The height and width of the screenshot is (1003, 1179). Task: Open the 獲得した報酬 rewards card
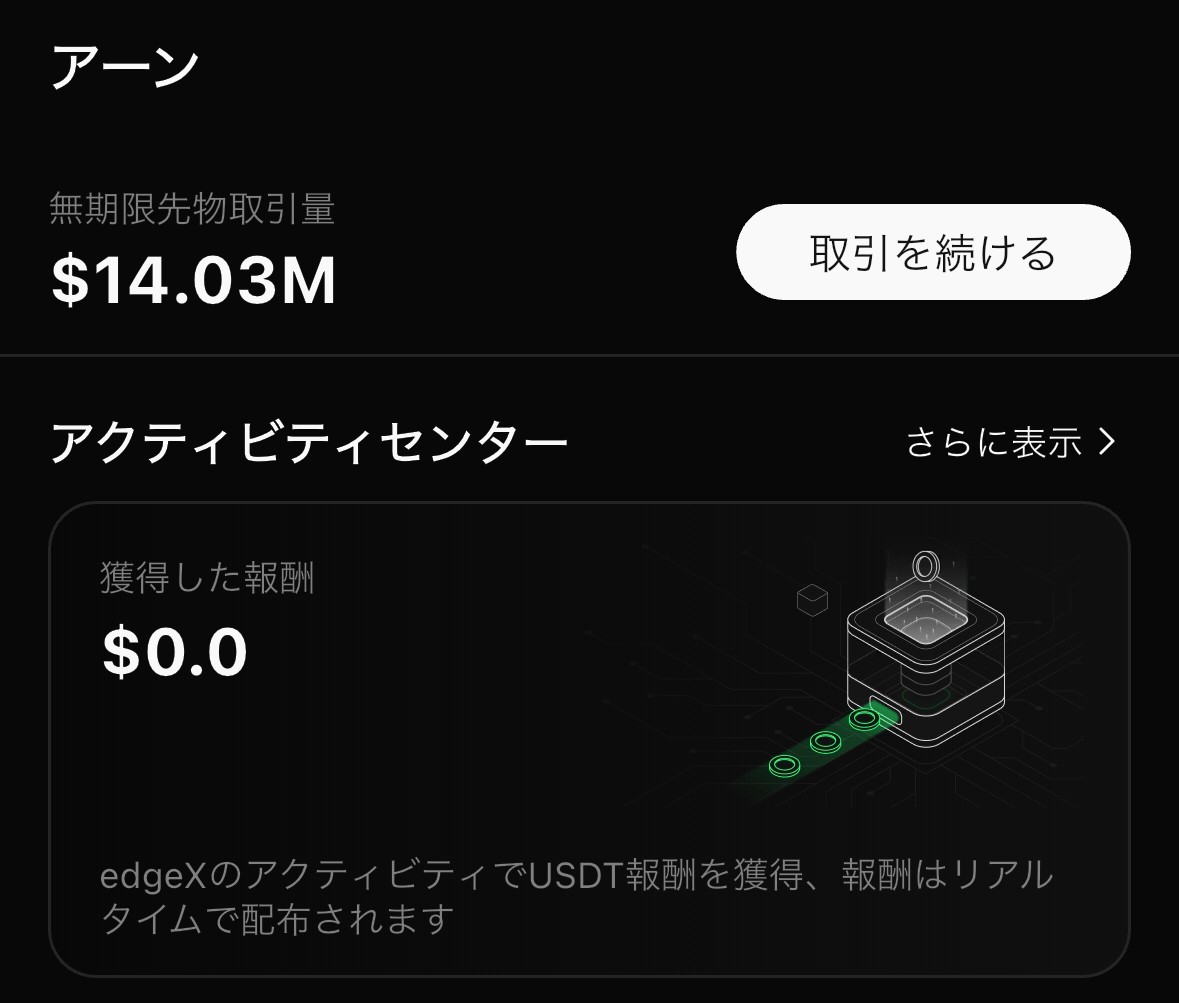tap(588, 738)
